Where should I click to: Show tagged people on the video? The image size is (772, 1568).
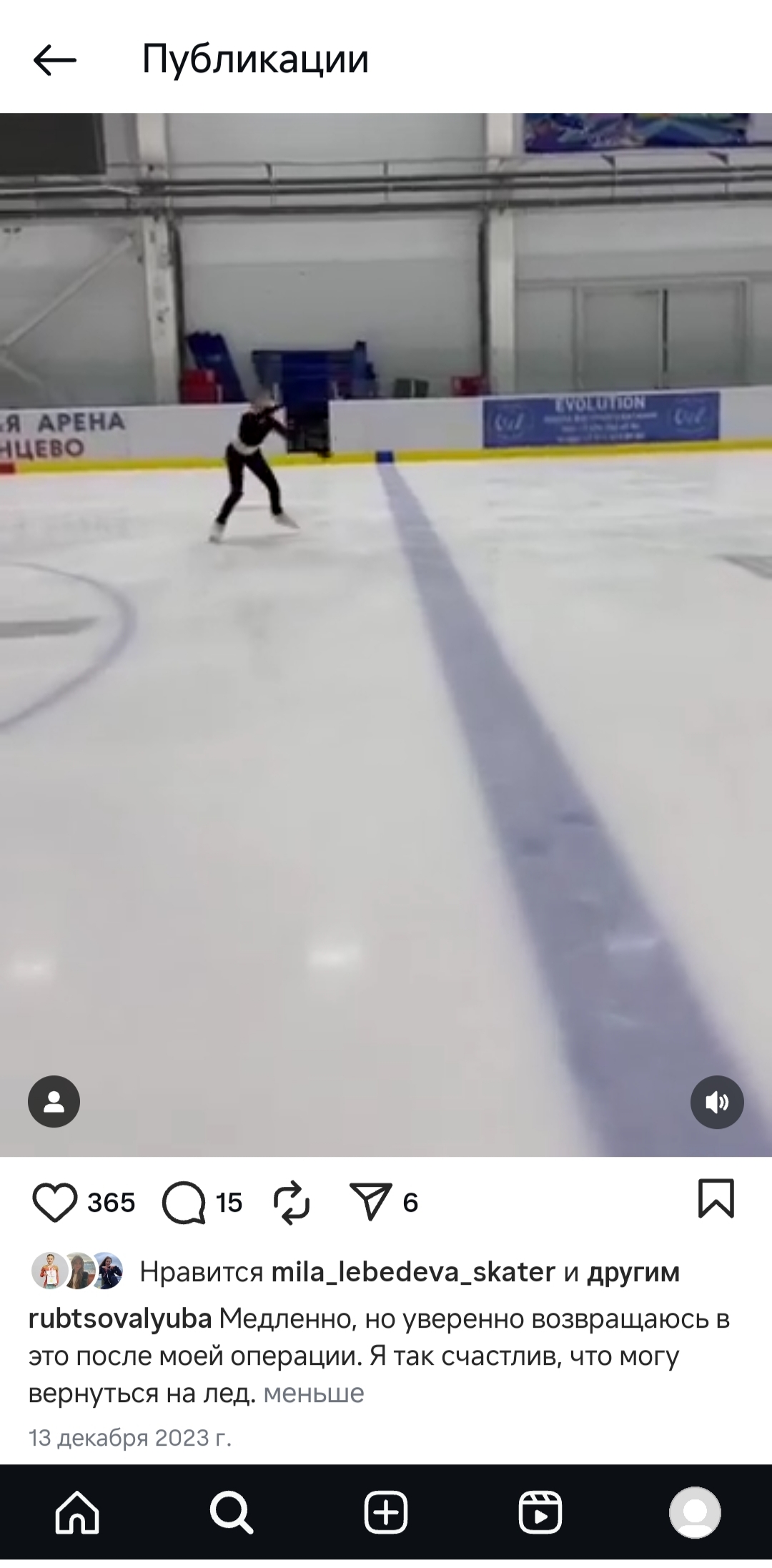(x=54, y=1102)
